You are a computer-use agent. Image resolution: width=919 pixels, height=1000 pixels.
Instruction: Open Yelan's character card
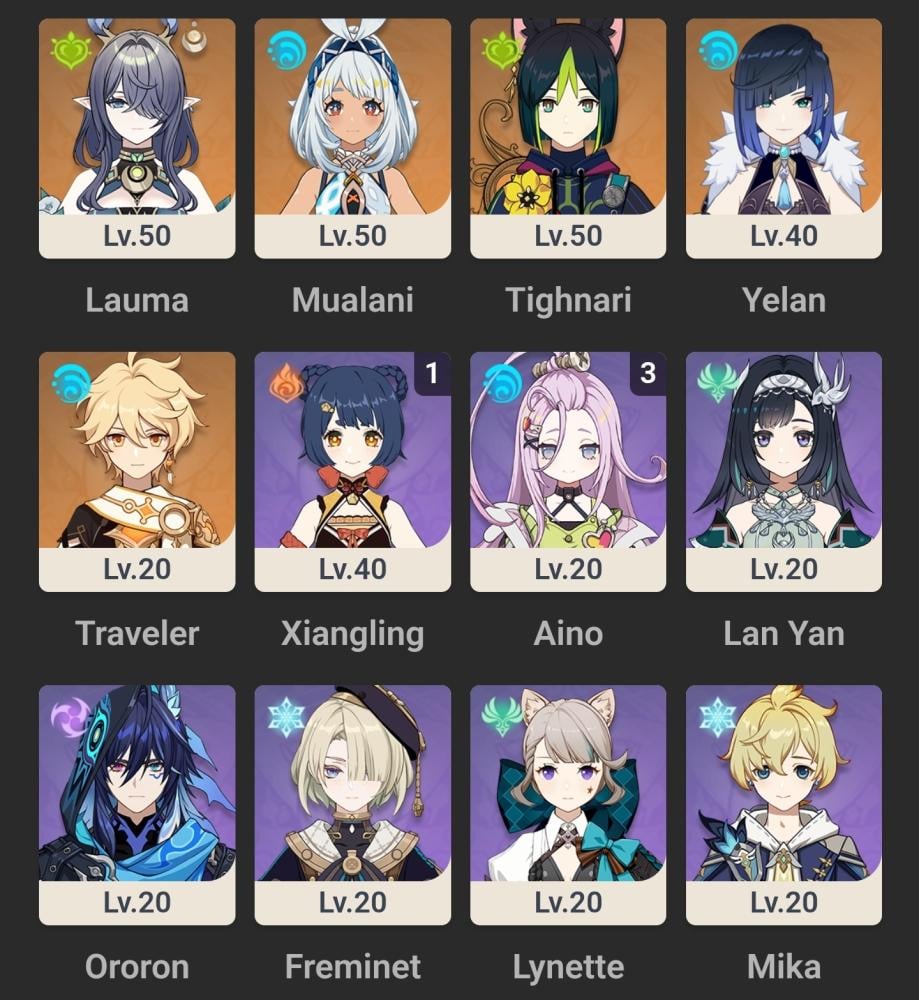click(x=783, y=138)
